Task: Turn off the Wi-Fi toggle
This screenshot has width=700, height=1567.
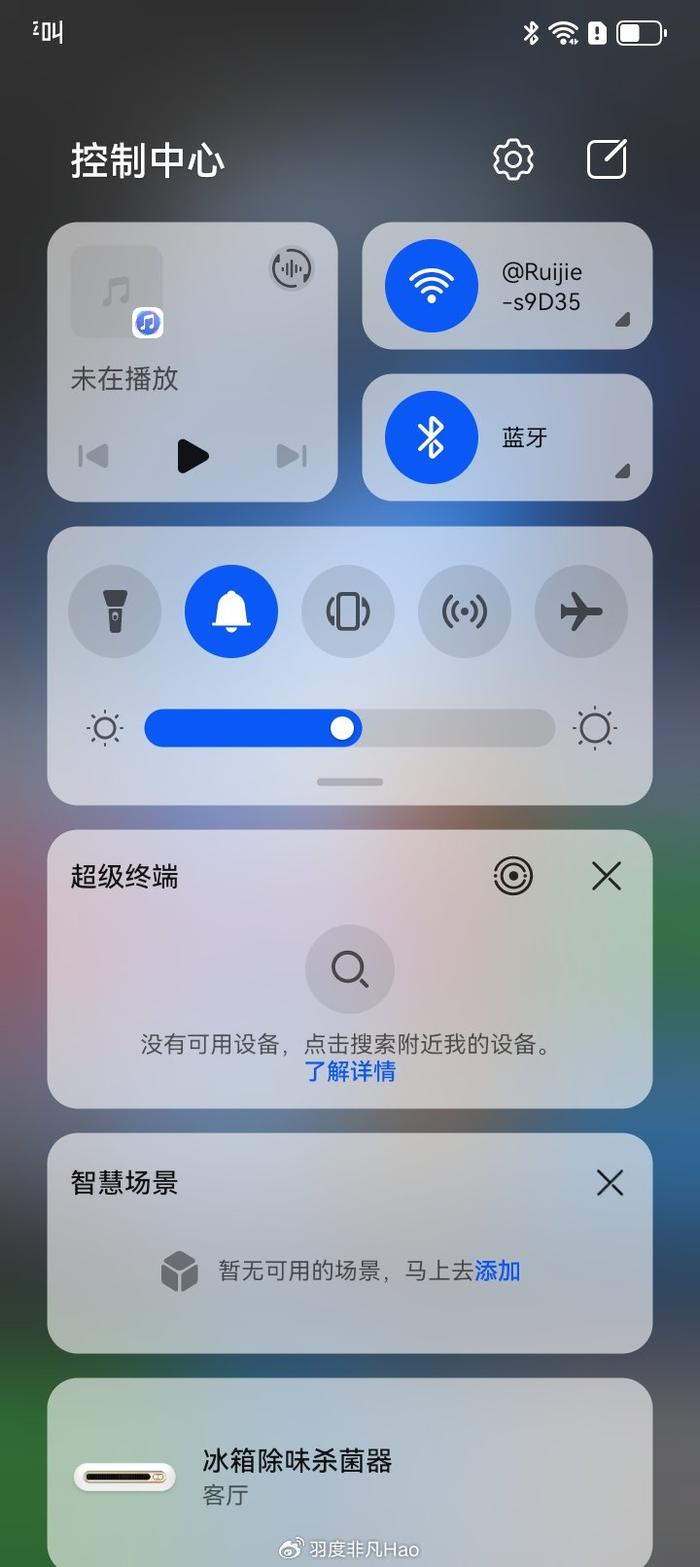Action: point(431,285)
